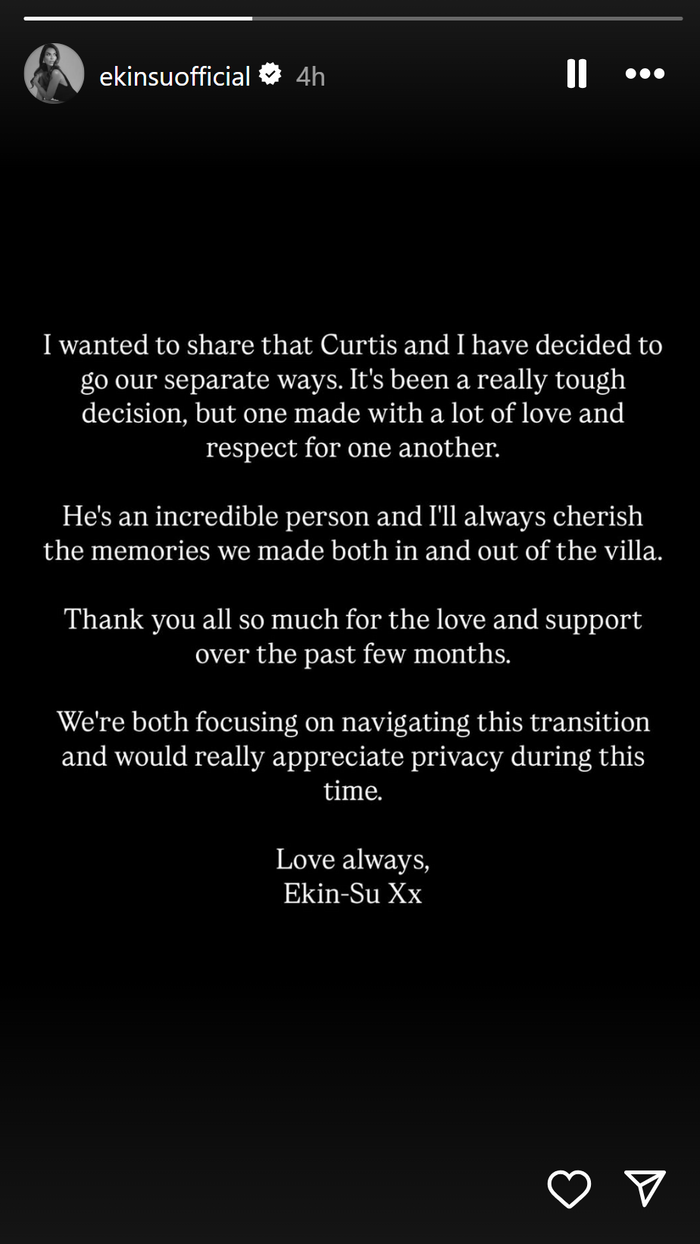
Task: Share the story via paper plane icon
Action: [x=644, y=1187]
